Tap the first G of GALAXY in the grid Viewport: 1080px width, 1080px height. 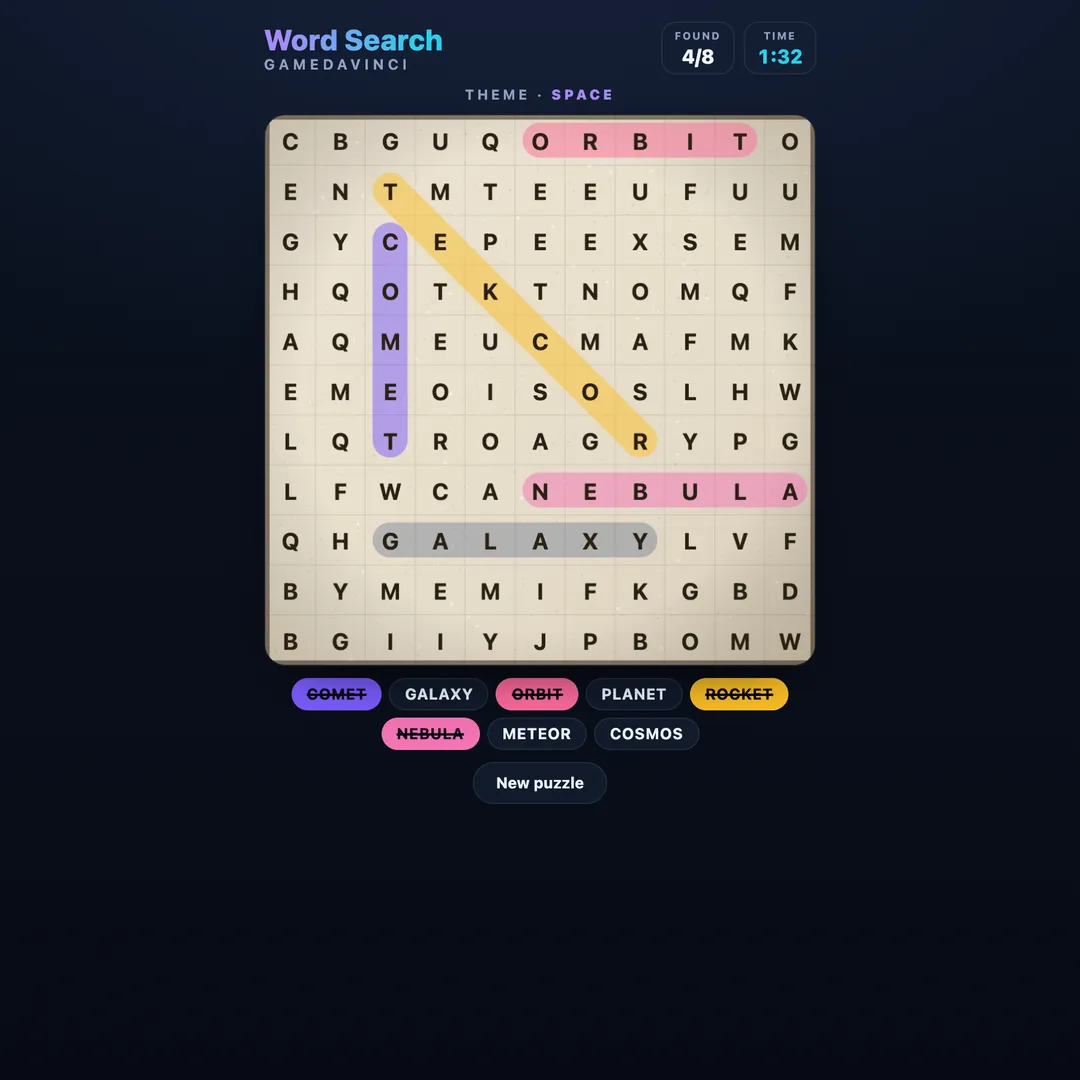390,541
